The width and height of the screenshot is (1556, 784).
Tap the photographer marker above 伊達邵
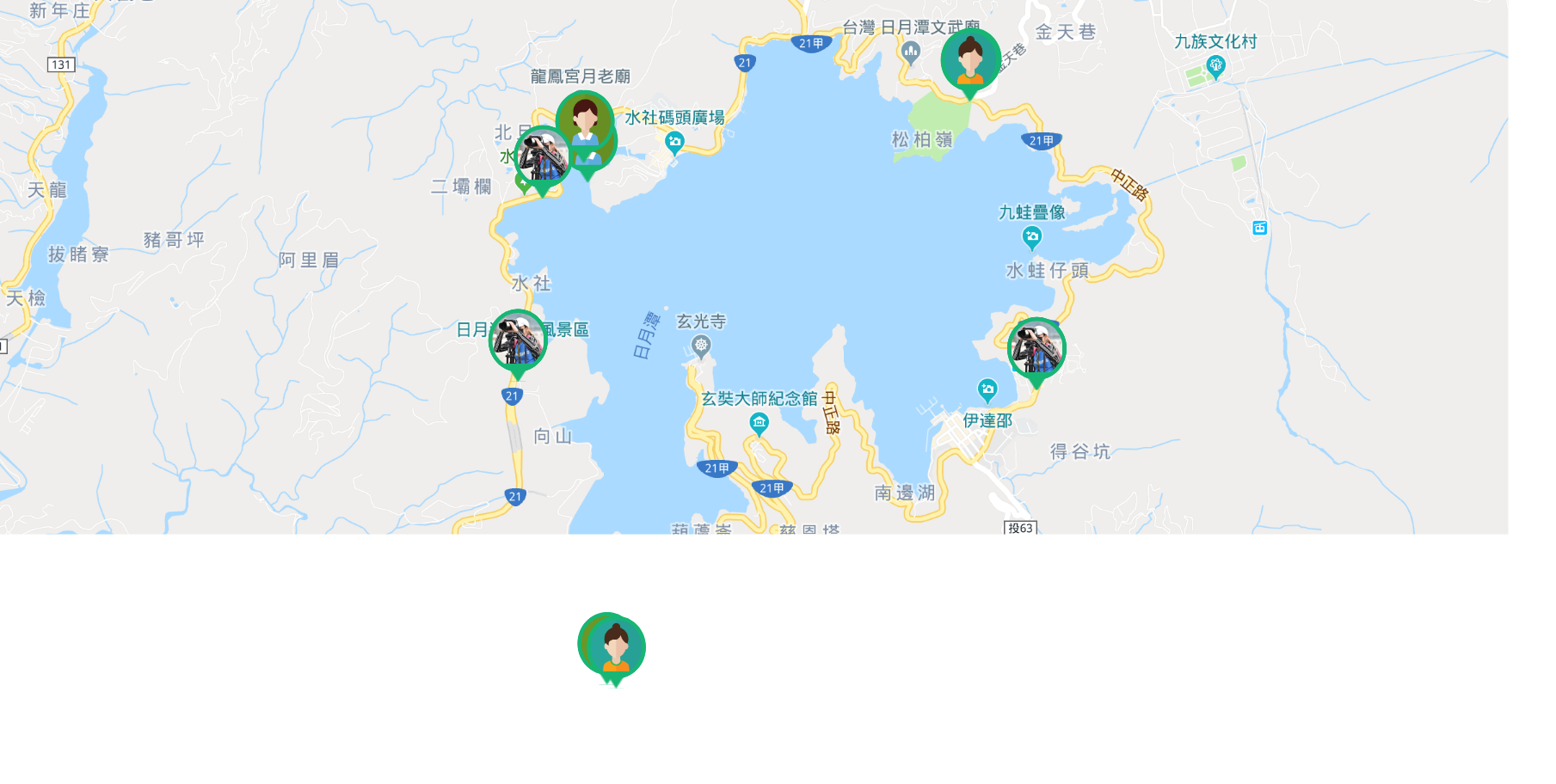click(x=1036, y=349)
